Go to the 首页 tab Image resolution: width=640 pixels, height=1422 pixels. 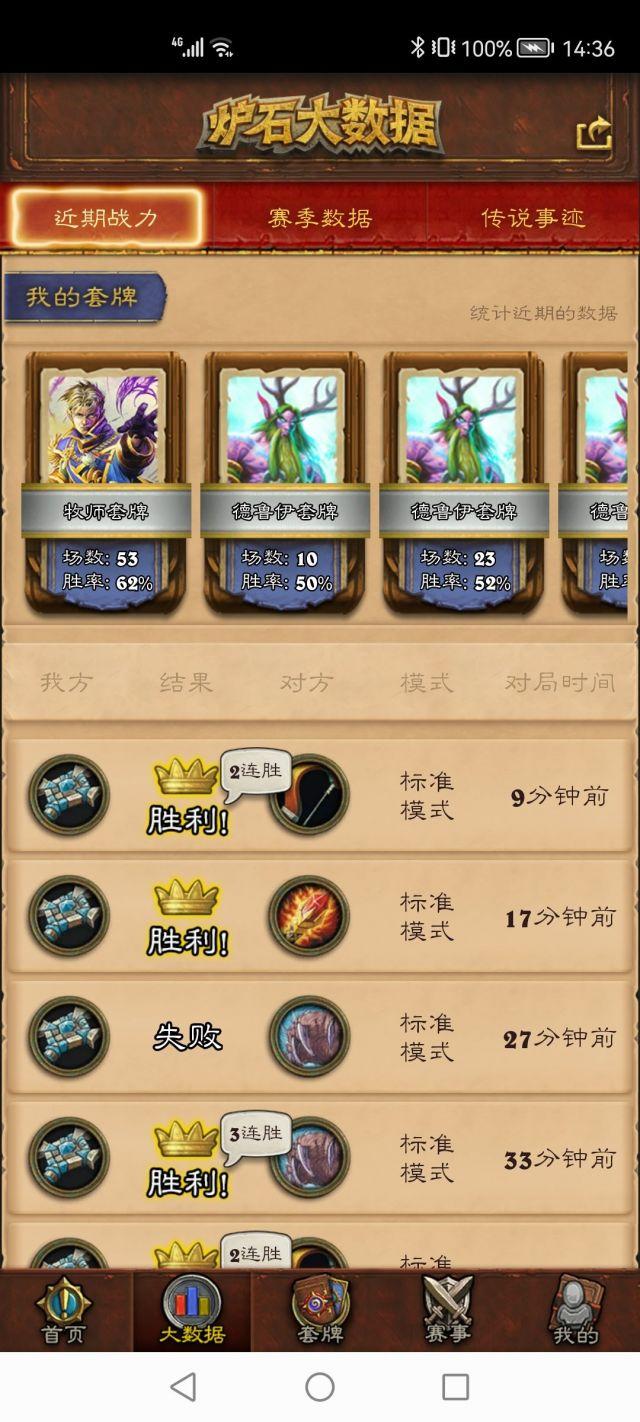click(x=64, y=1311)
